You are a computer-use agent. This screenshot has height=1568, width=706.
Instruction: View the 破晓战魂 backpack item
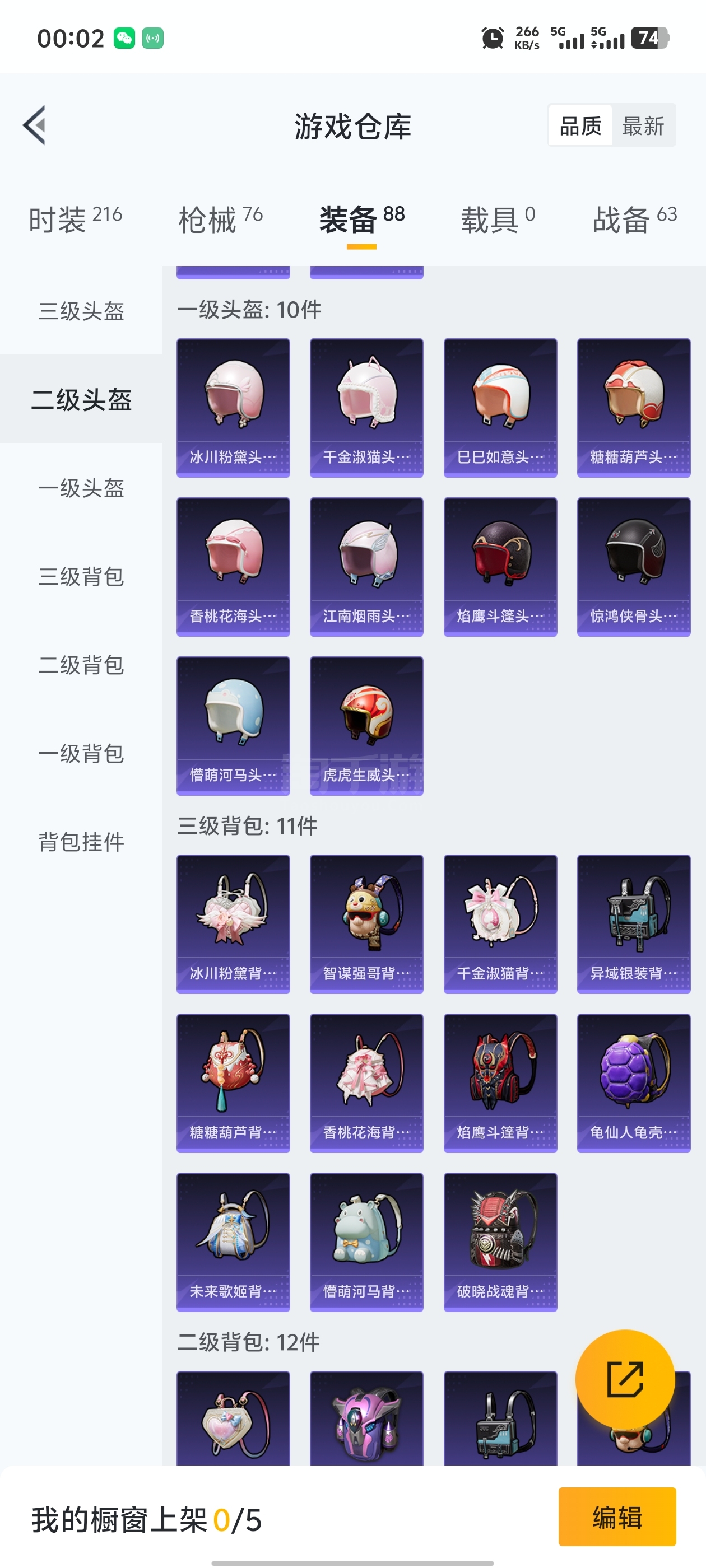[x=499, y=1241]
